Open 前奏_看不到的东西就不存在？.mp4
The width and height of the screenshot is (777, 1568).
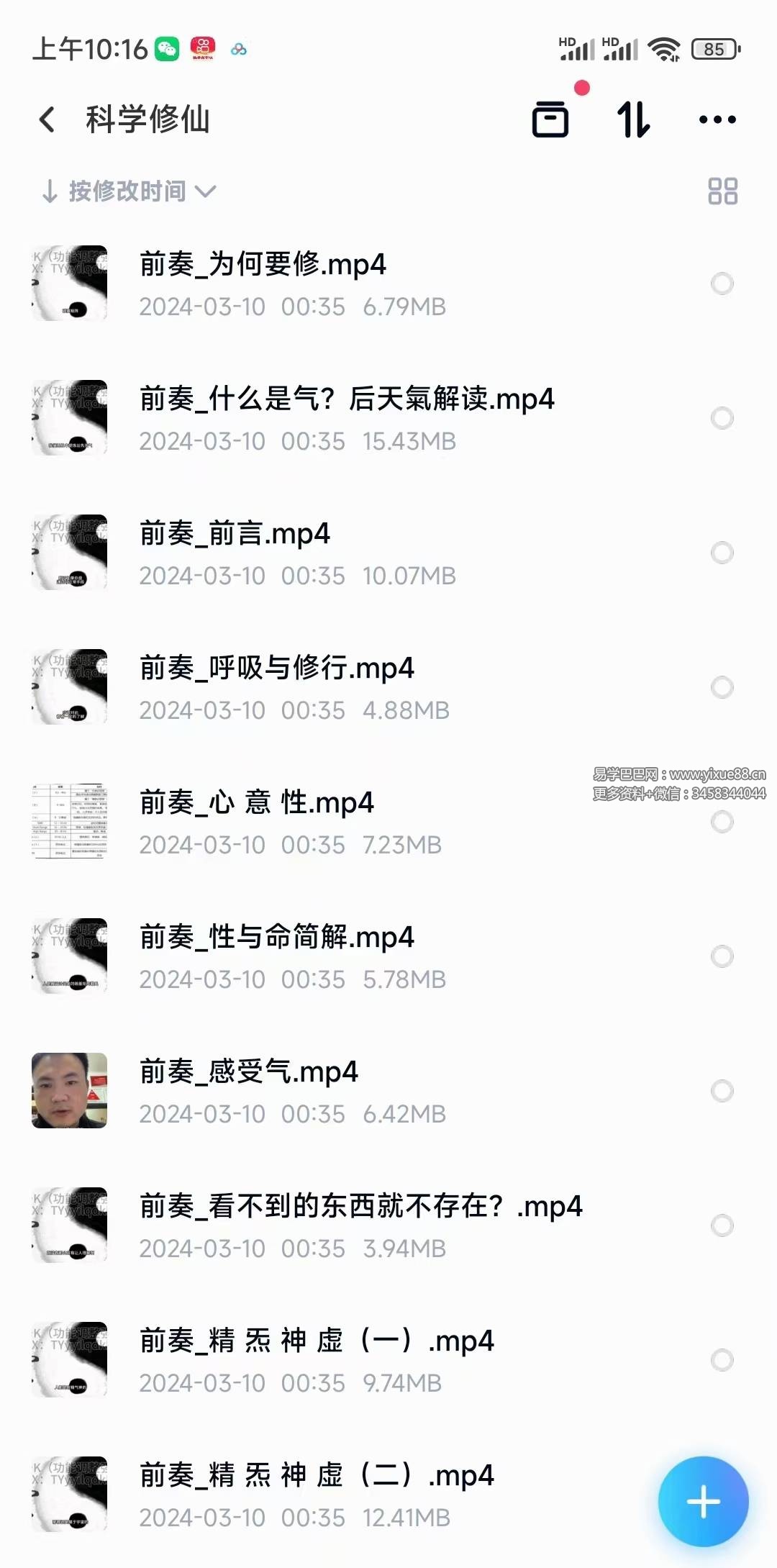coord(360,1207)
